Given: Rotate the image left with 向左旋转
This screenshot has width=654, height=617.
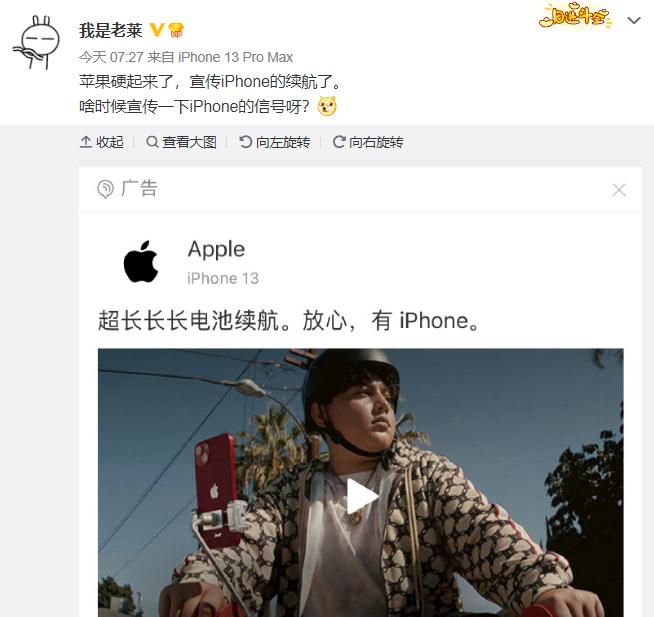Looking at the screenshot, I should pos(275,142).
